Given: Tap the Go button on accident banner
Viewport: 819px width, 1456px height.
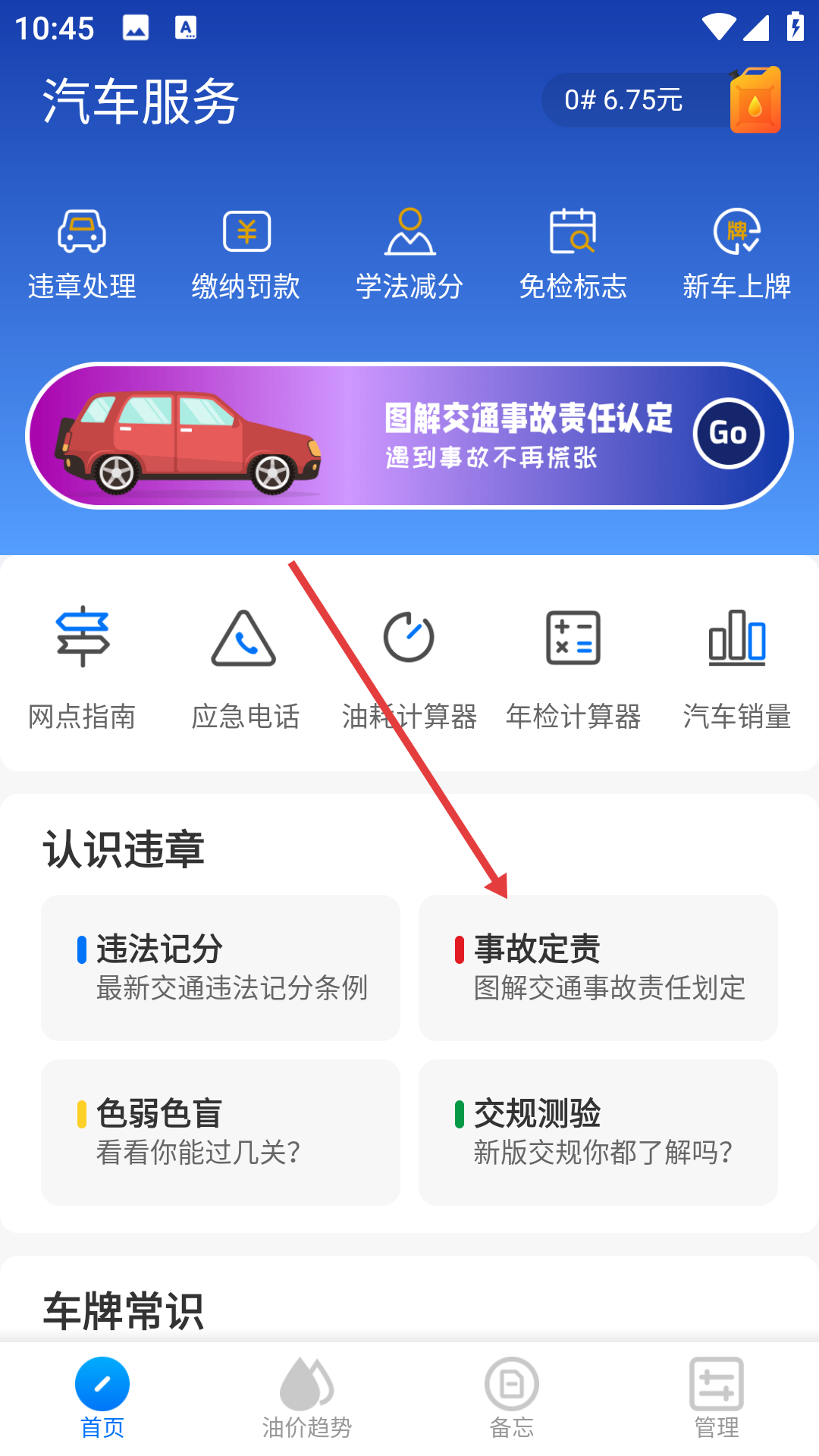Looking at the screenshot, I should coord(728,434).
